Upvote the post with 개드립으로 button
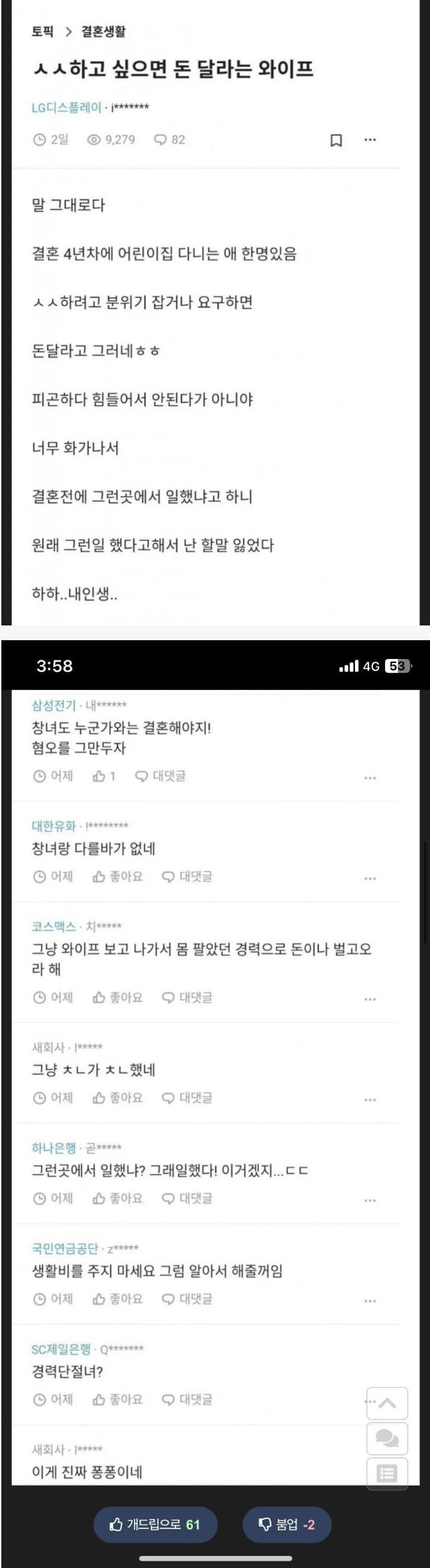Screen dimensions: 430x1568 point(155,1524)
